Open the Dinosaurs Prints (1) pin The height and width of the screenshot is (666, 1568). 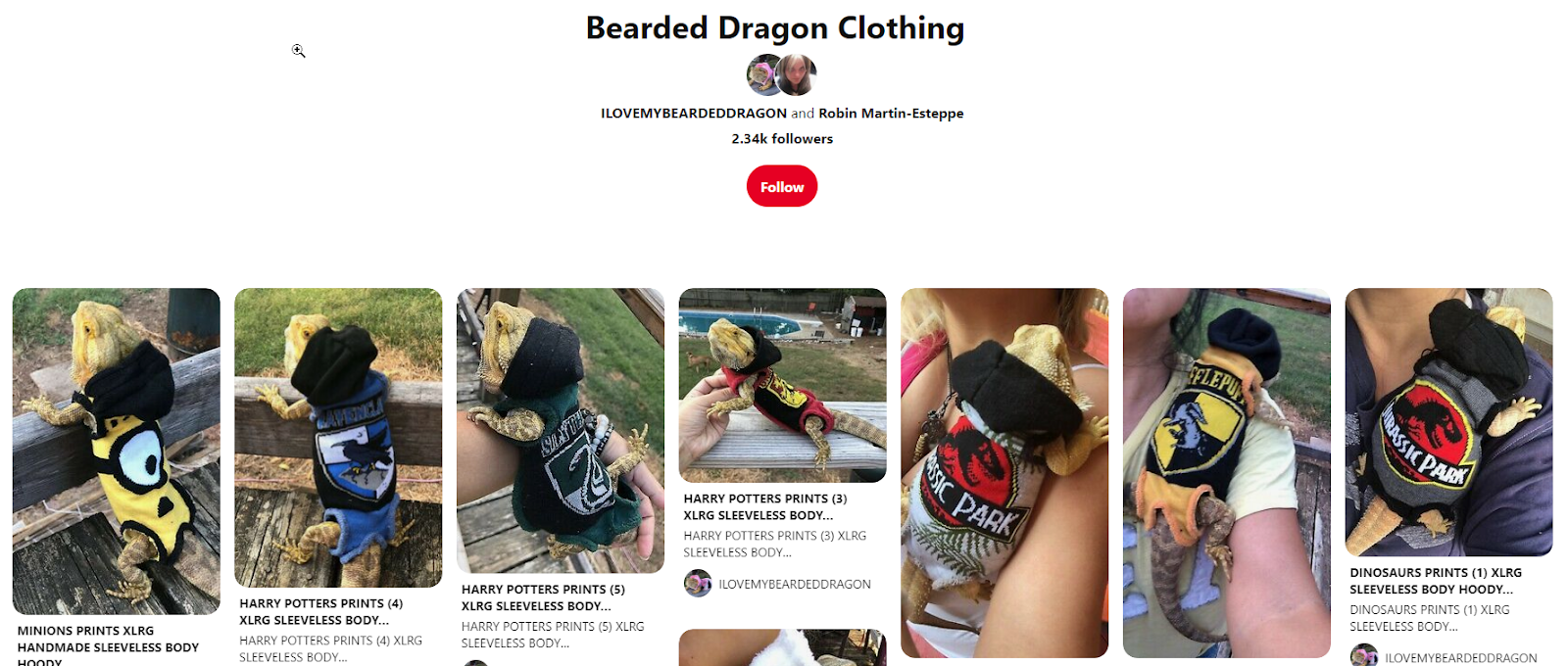pos(1448,421)
